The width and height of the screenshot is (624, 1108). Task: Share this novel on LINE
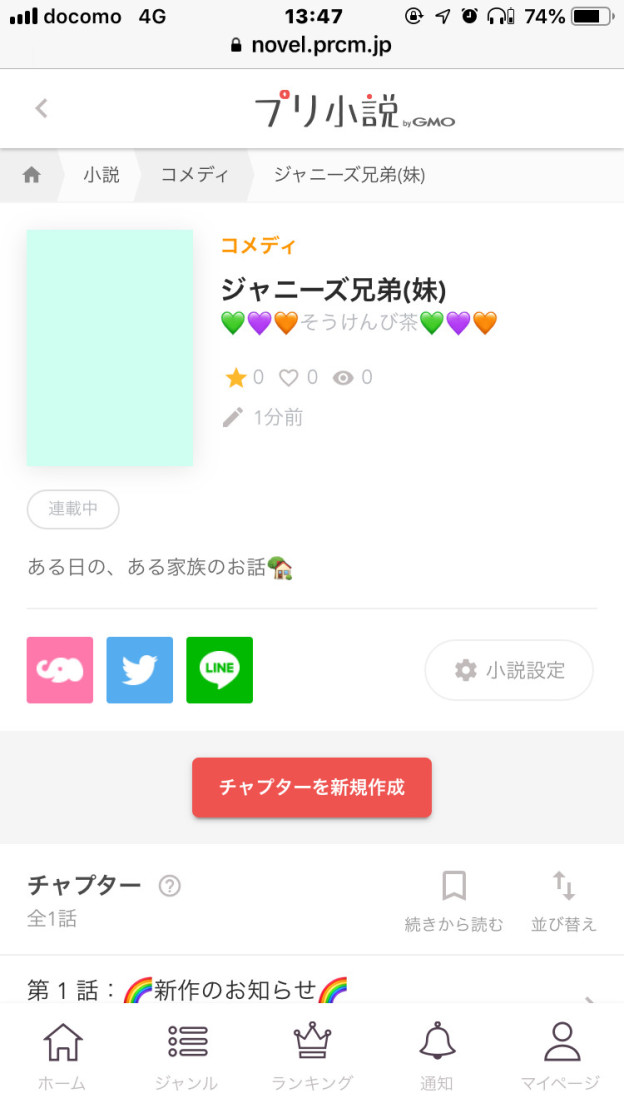point(219,670)
